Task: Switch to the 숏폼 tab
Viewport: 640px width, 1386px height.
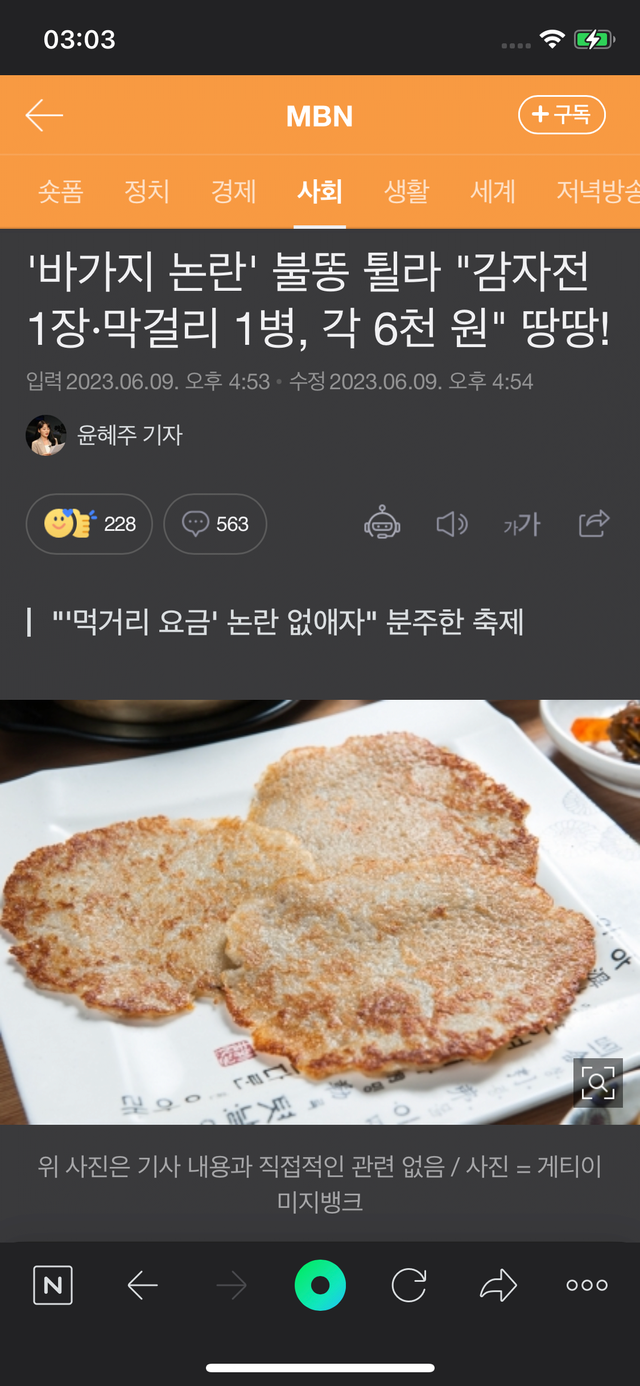Action: [x=60, y=191]
